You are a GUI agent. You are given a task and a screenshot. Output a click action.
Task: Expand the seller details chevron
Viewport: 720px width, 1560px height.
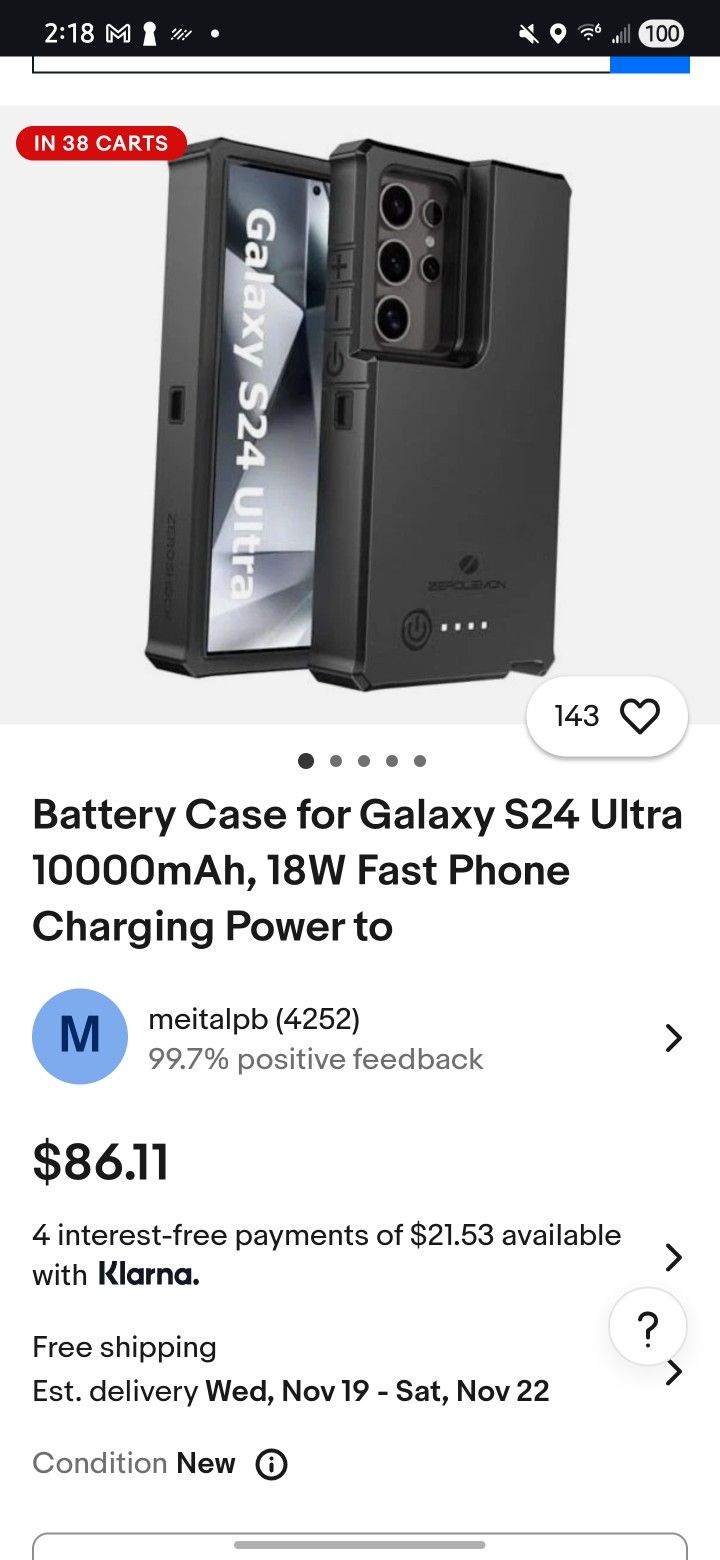tap(673, 1038)
